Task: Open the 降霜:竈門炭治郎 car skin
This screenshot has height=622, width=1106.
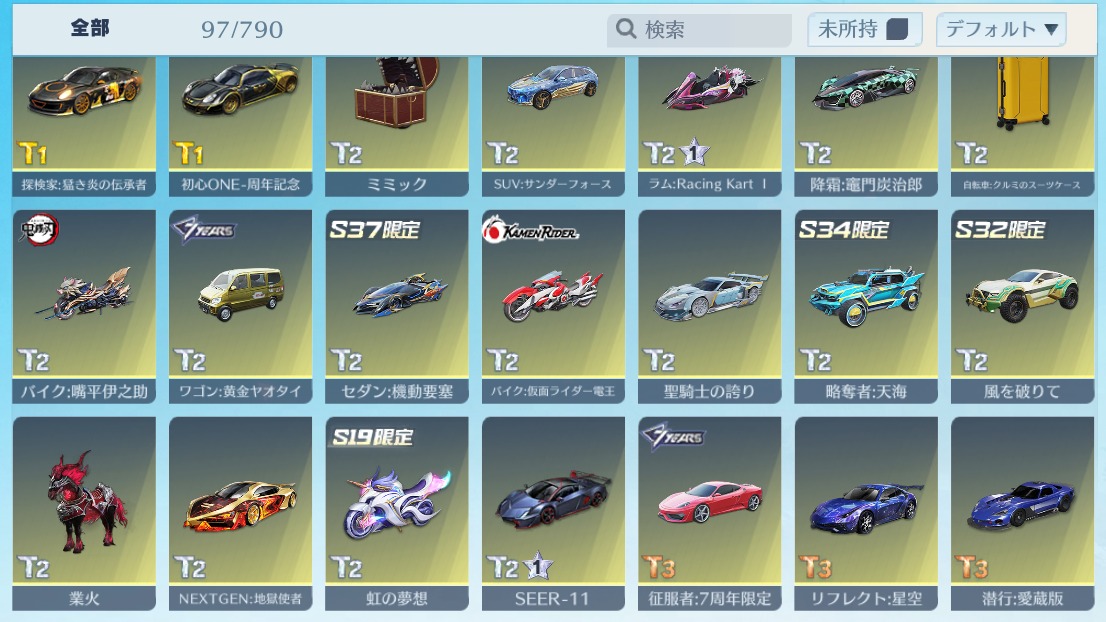Action: [x=866, y=120]
